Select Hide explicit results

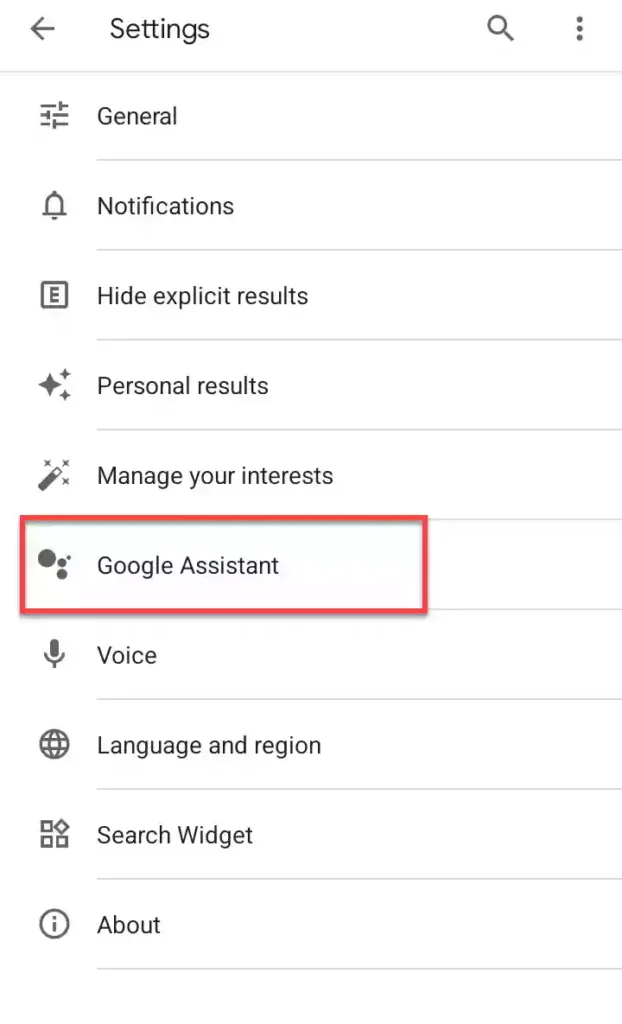pyautogui.click(x=311, y=296)
